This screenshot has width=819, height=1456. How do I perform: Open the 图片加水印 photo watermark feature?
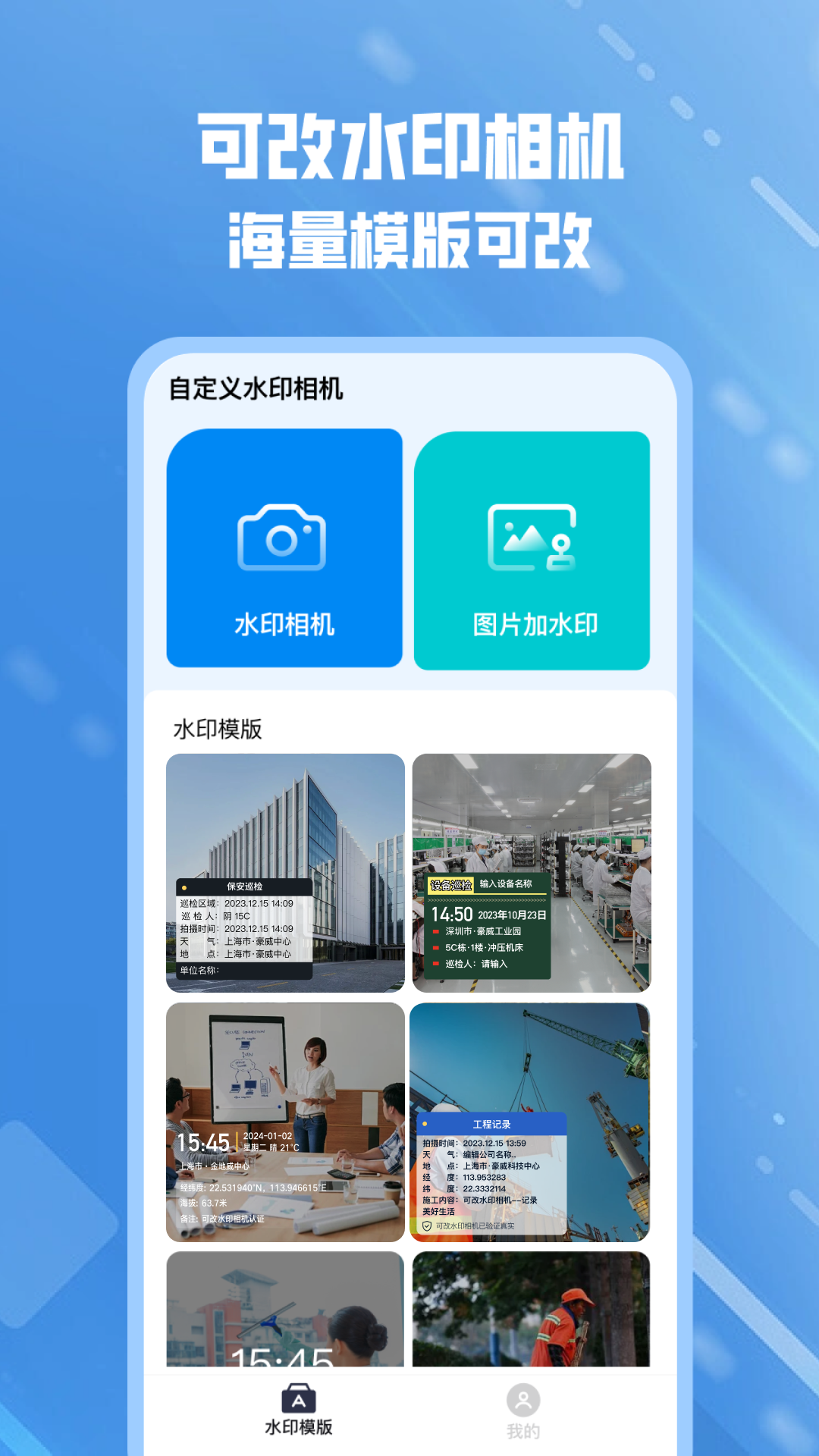point(532,550)
